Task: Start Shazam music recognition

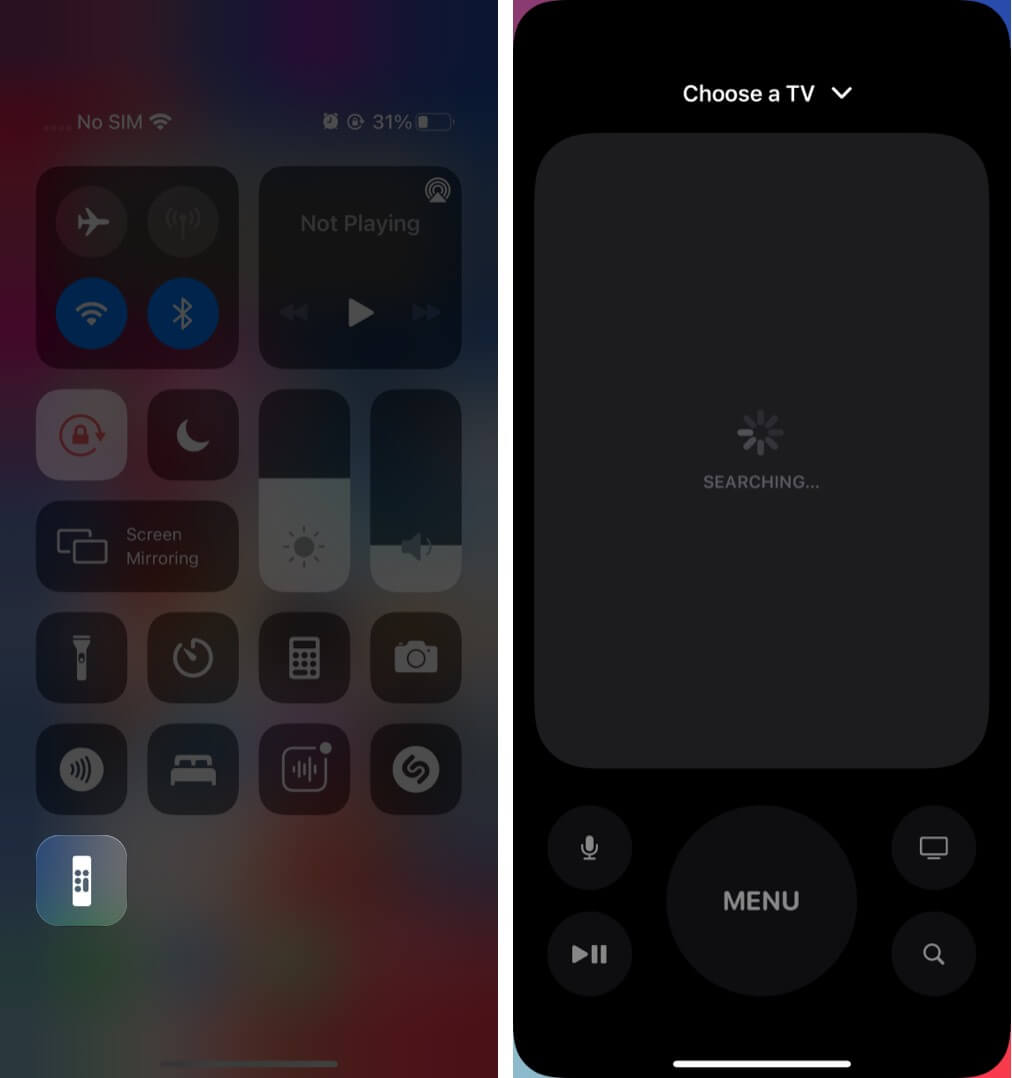Action: 415,769
